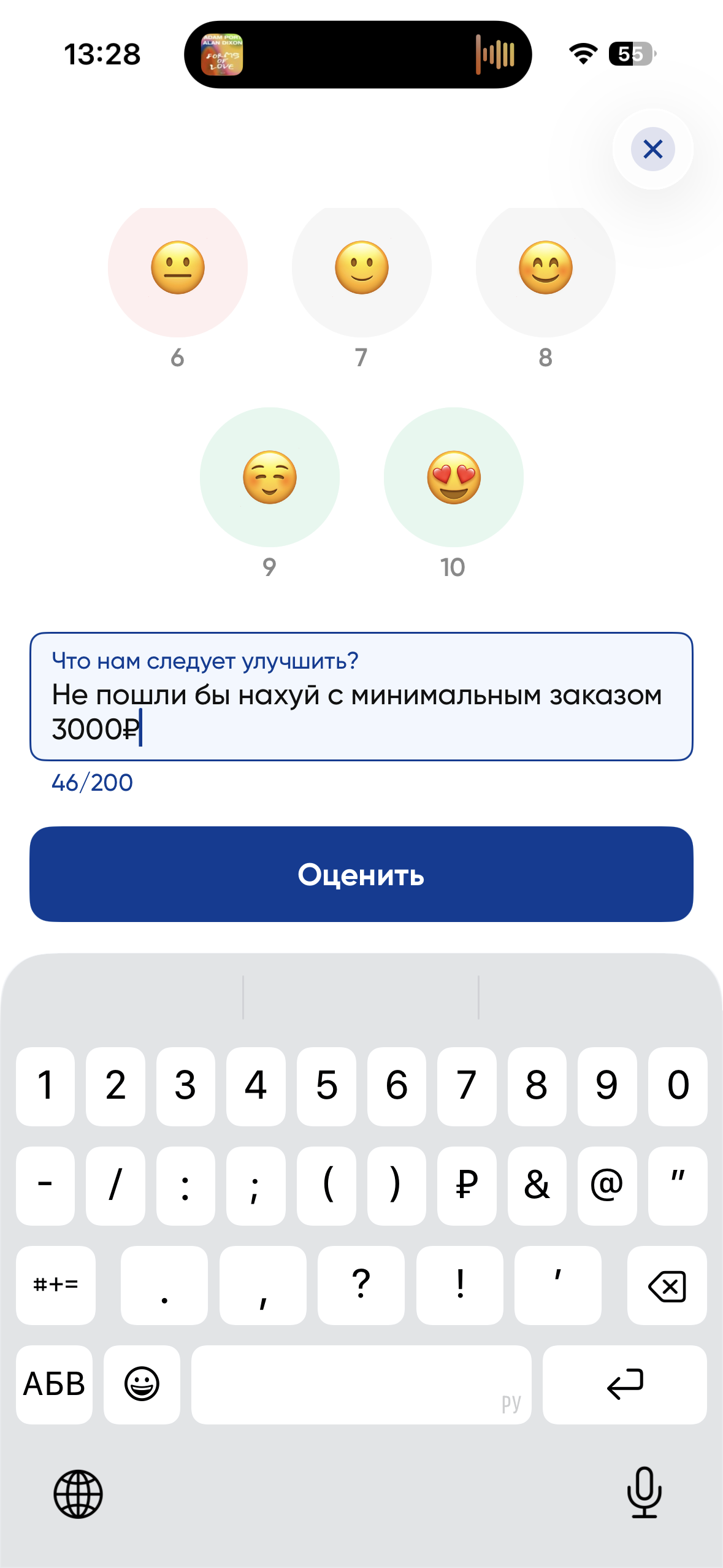723x1568 pixels.
Task: Give a rating of 10 heart eyes
Action: (453, 477)
